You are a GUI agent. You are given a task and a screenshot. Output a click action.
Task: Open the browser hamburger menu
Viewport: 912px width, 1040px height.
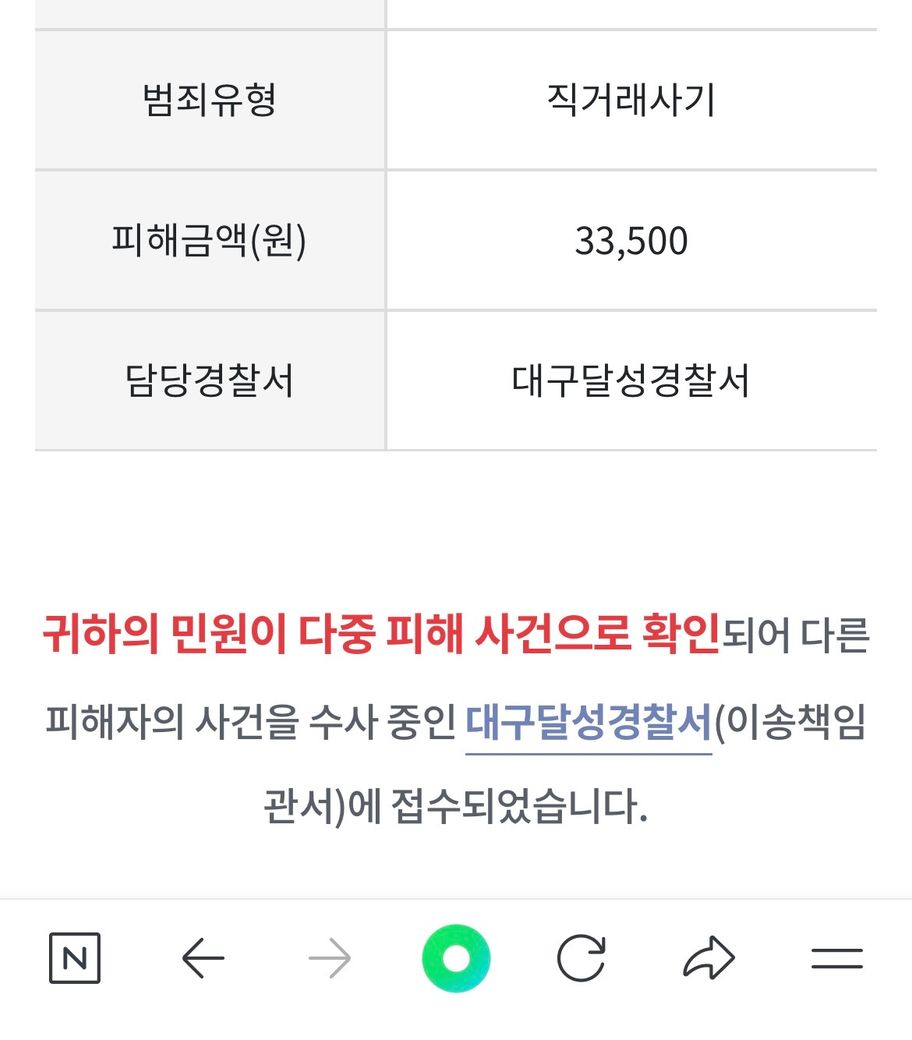click(836, 959)
